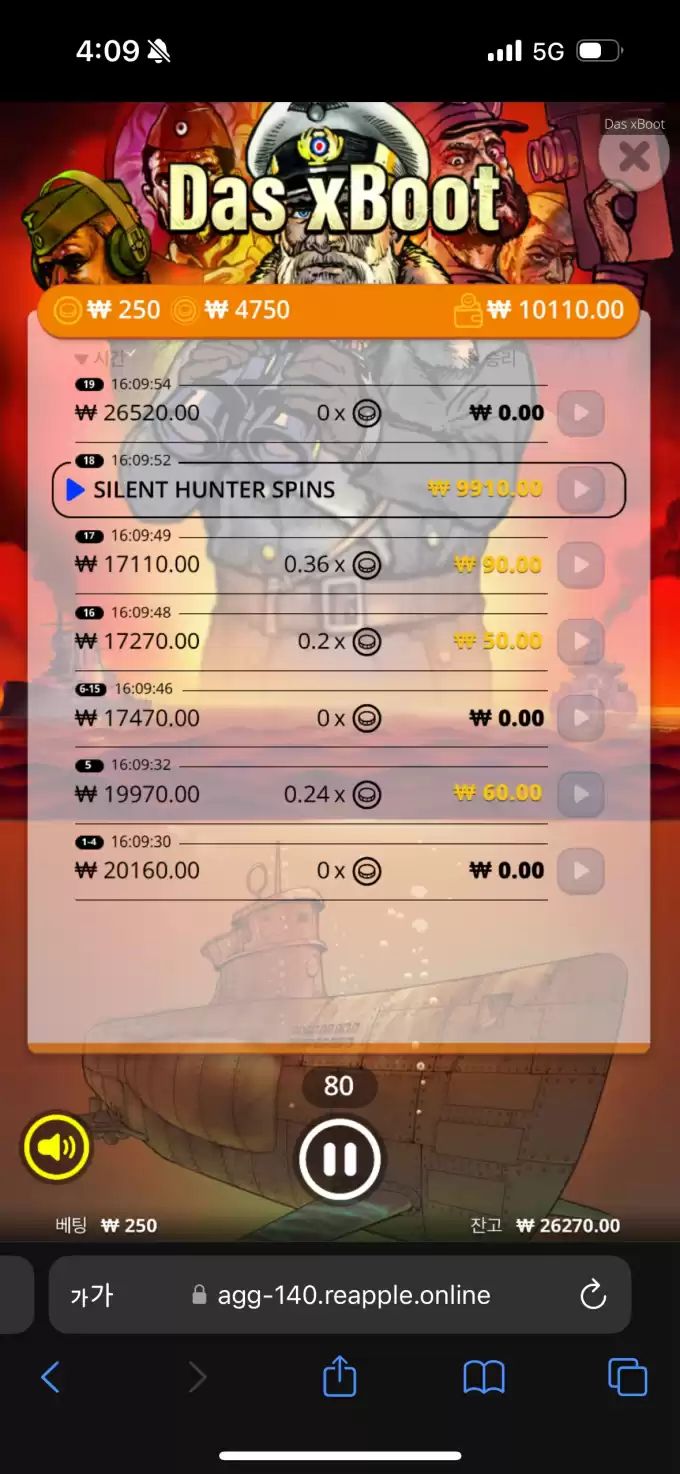
Task: Open Safari bookmarks
Action: click(x=484, y=1378)
